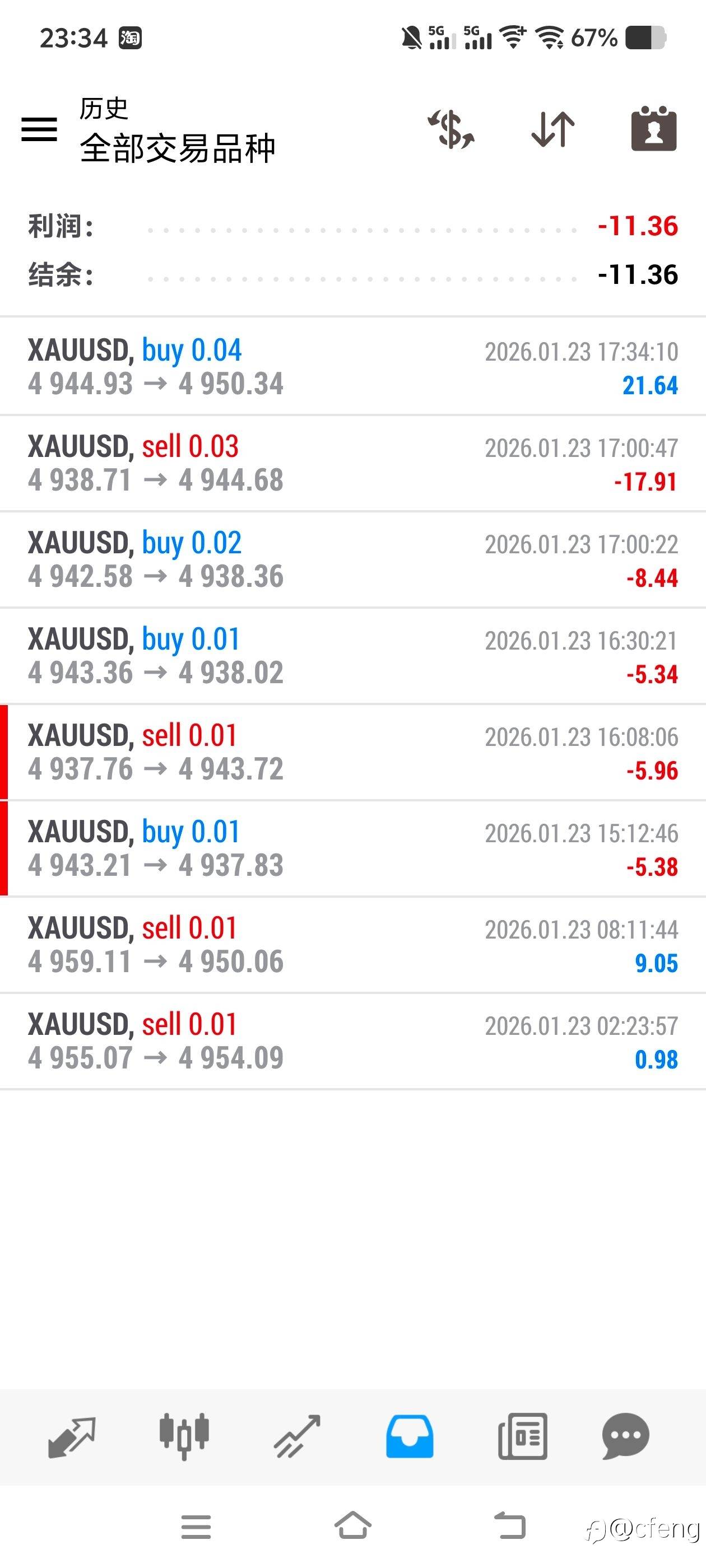This screenshot has height=1568, width=706.
Task: Open the trade with loss -5.96
Action: [352, 752]
